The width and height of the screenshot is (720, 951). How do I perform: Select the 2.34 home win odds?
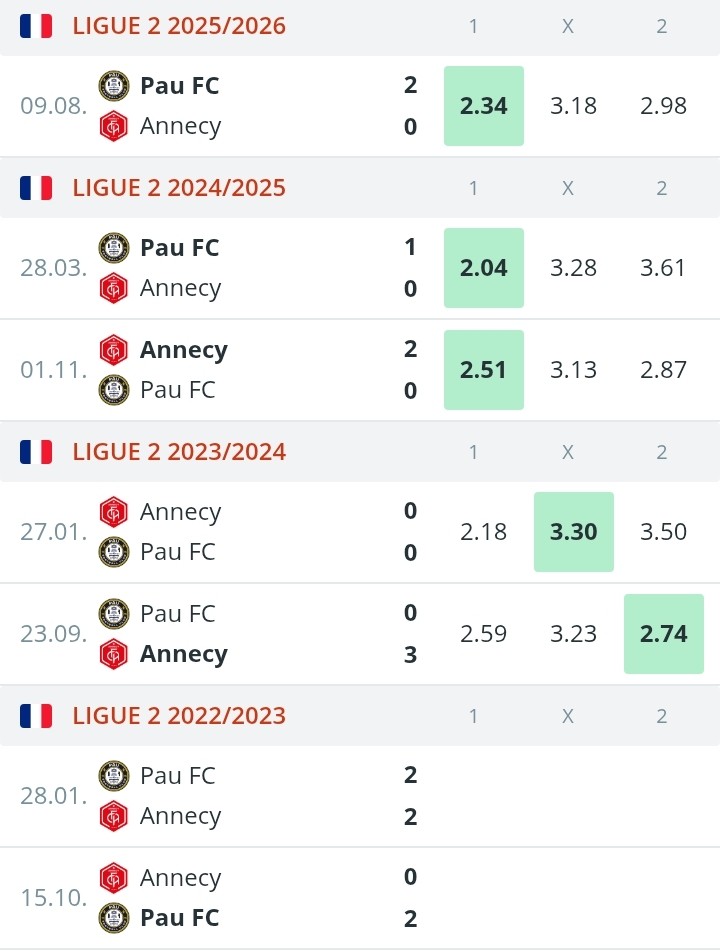[x=484, y=106]
